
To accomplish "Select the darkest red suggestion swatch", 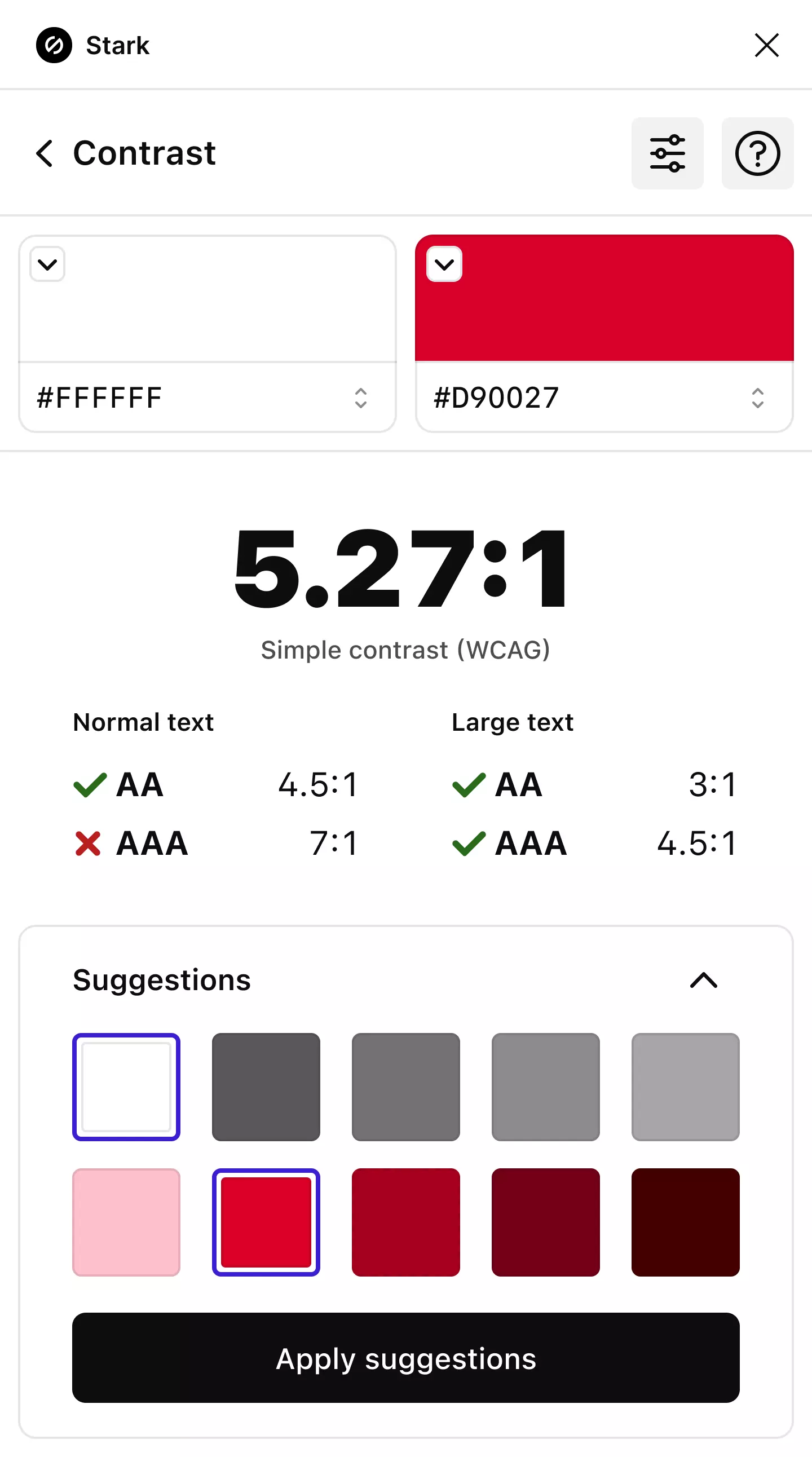I will click(x=685, y=1222).
